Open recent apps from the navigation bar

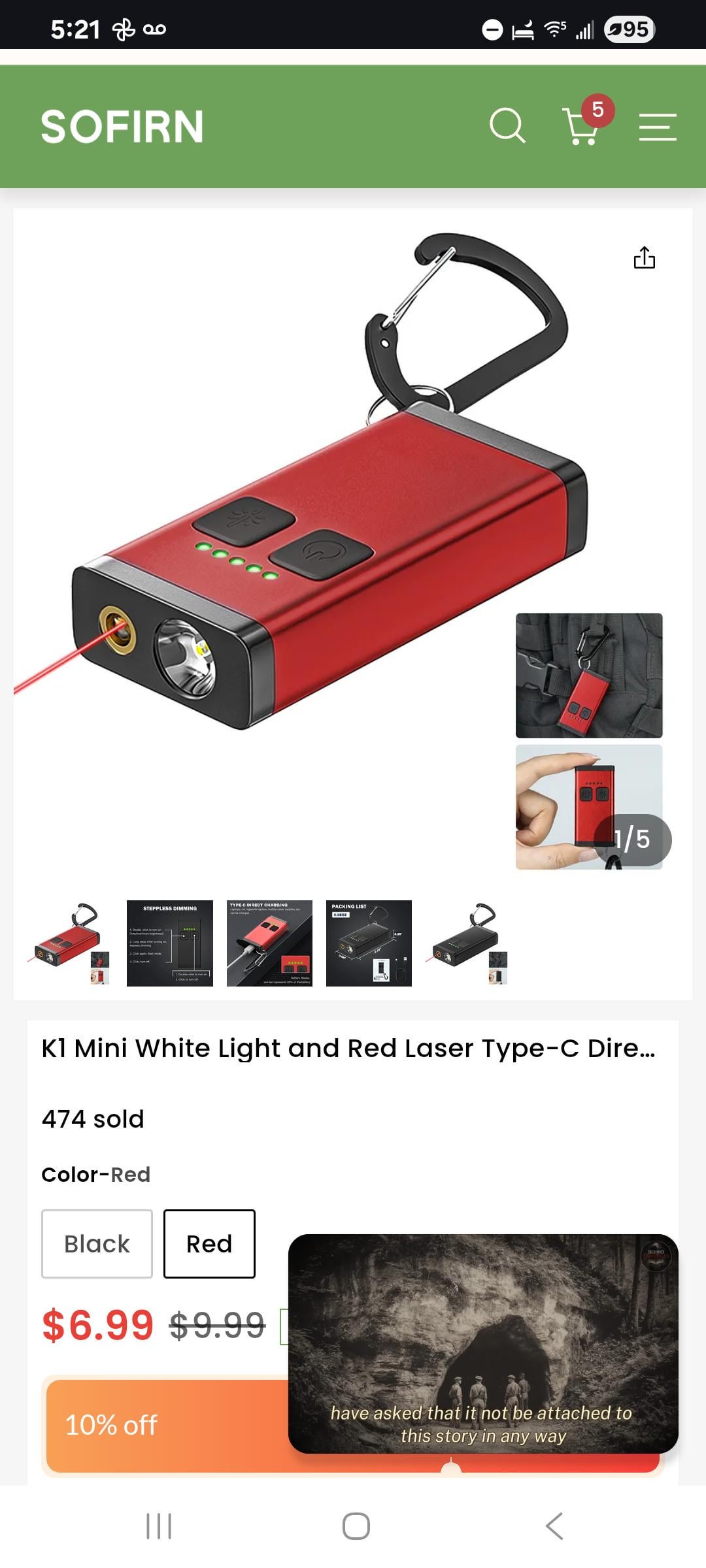[x=158, y=1526]
